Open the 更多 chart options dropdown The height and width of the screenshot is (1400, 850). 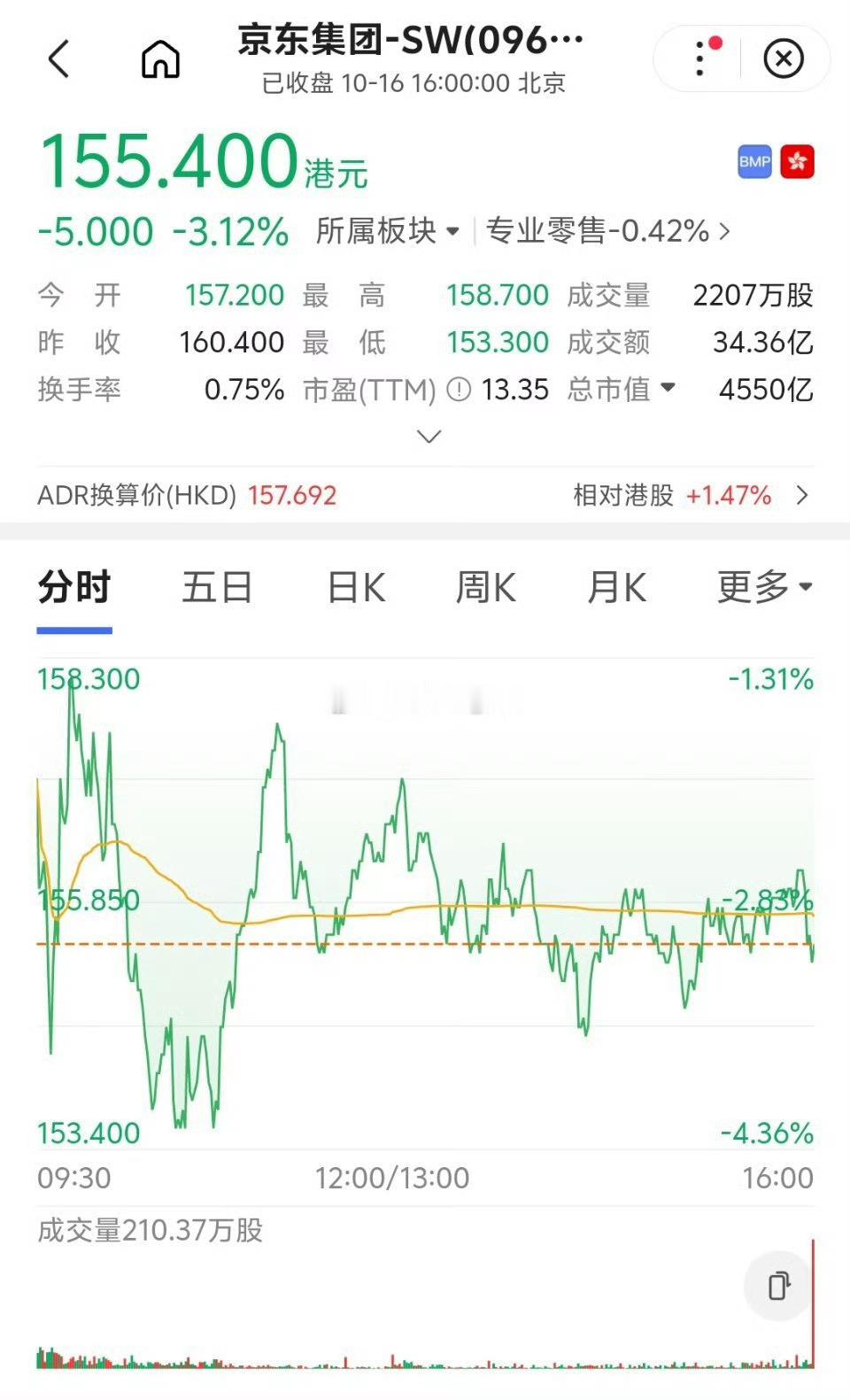765,586
